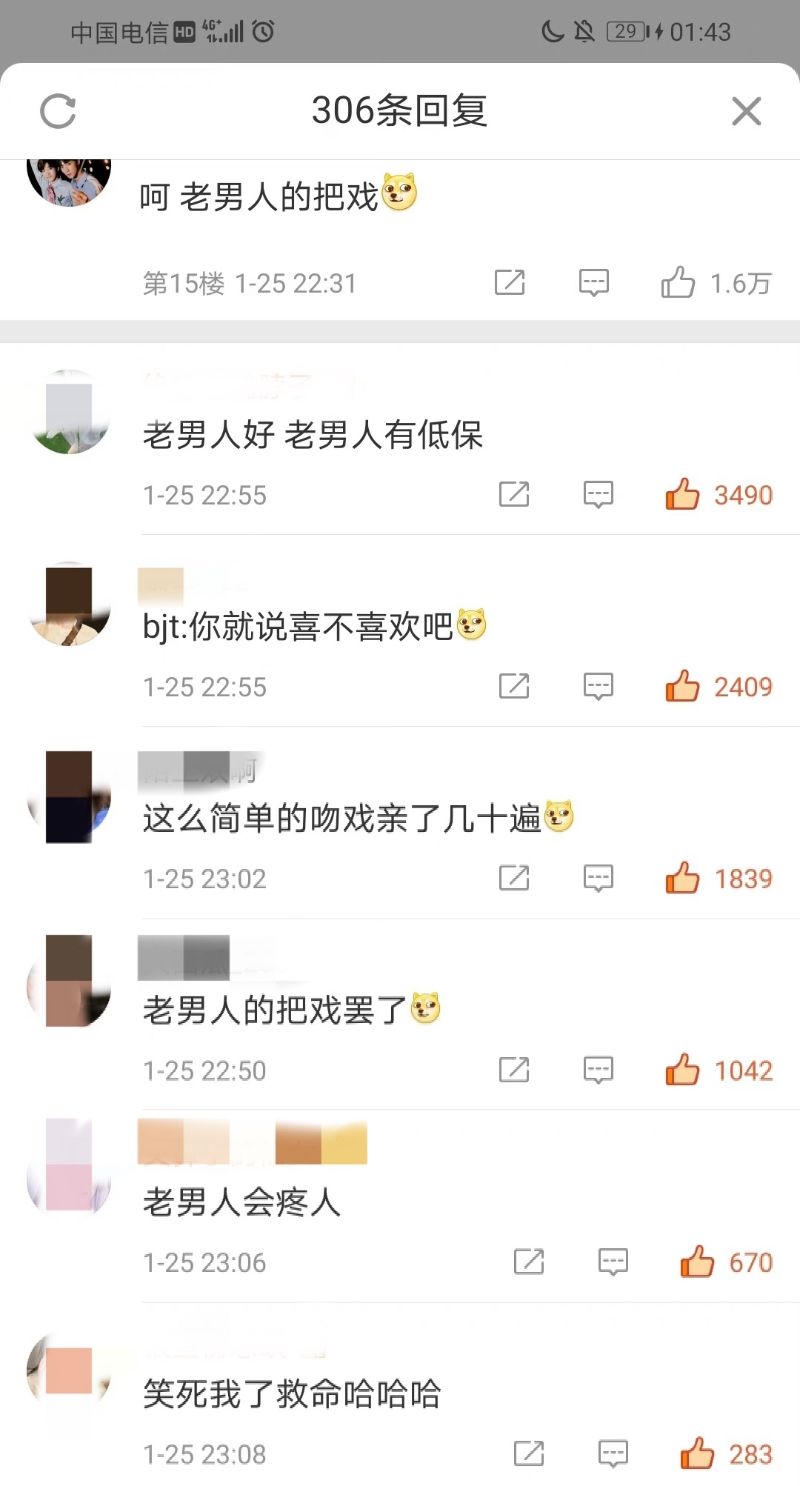This screenshot has height=1486, width=800.
Task: Share the reply 这么简单的吻戏亲了几十遍
Action: click(x=514, y=878)
